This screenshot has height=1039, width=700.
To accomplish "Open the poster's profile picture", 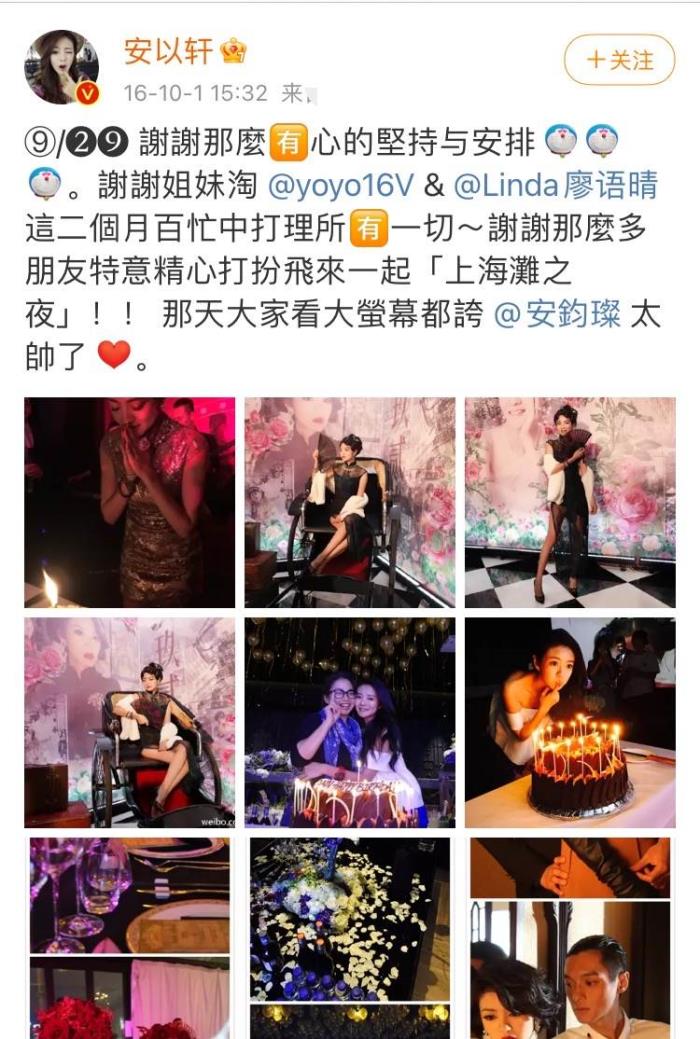I will pos(62,67).
